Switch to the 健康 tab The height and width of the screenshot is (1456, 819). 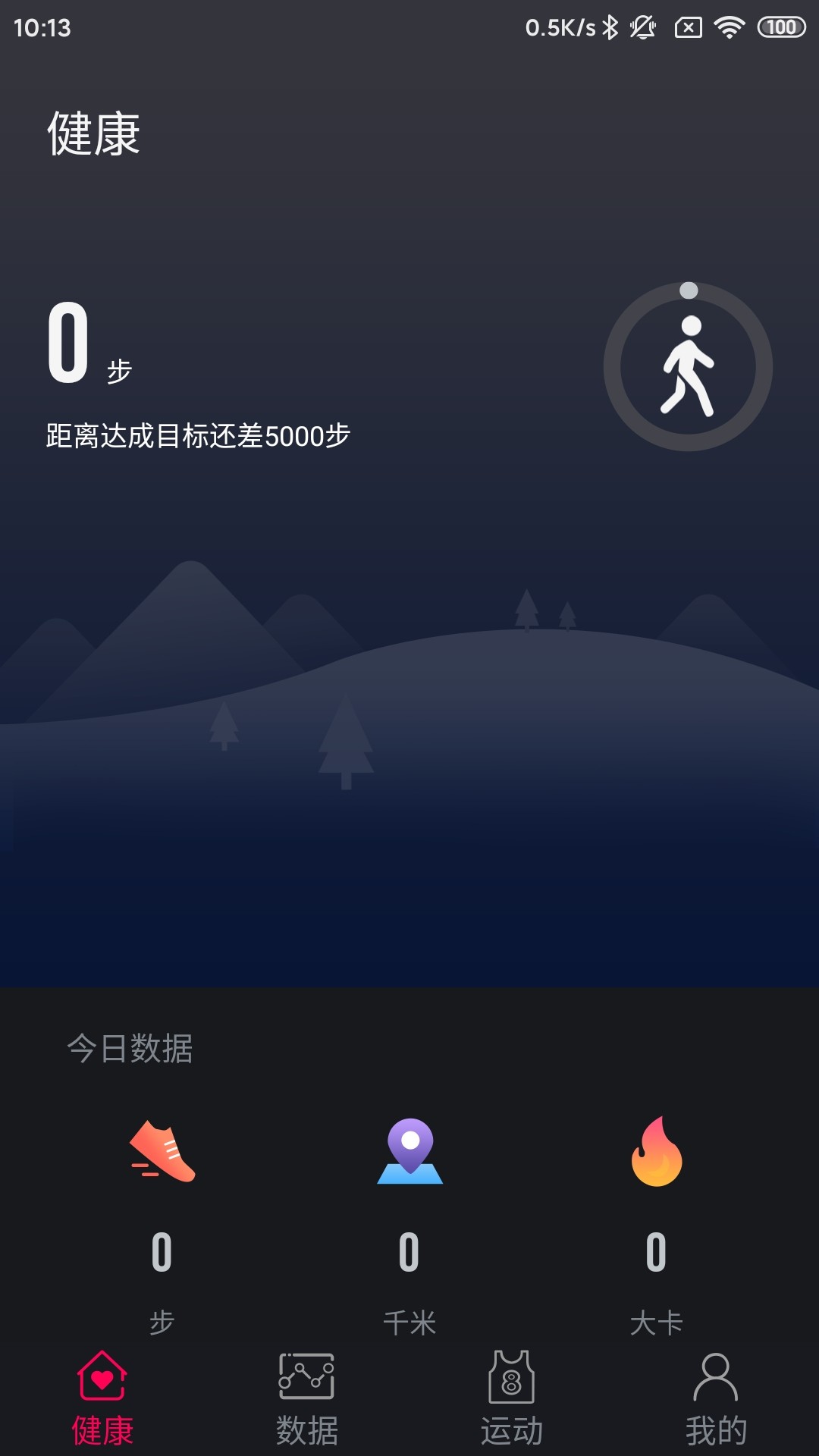(x=102, y=1399)
